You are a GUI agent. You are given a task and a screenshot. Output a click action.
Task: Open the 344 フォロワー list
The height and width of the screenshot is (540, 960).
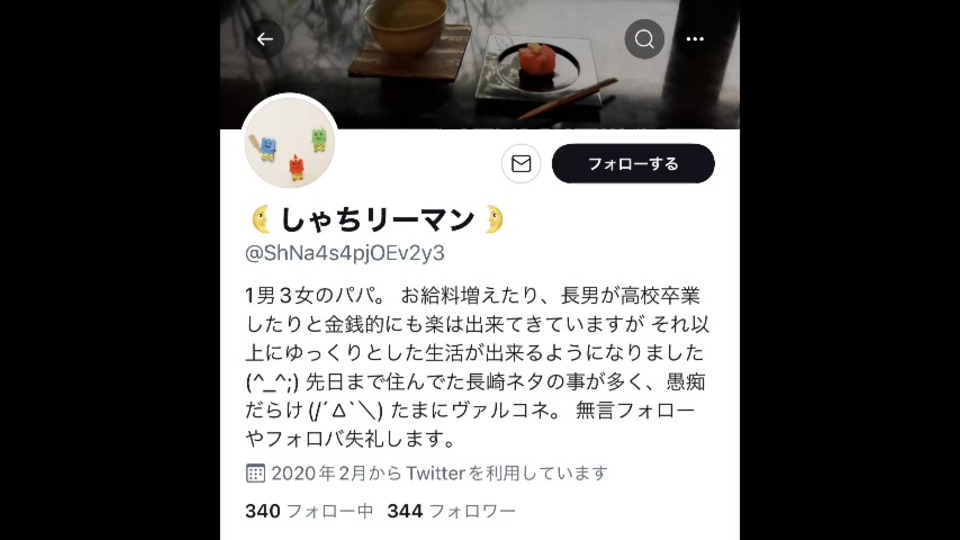coord(451,511)
